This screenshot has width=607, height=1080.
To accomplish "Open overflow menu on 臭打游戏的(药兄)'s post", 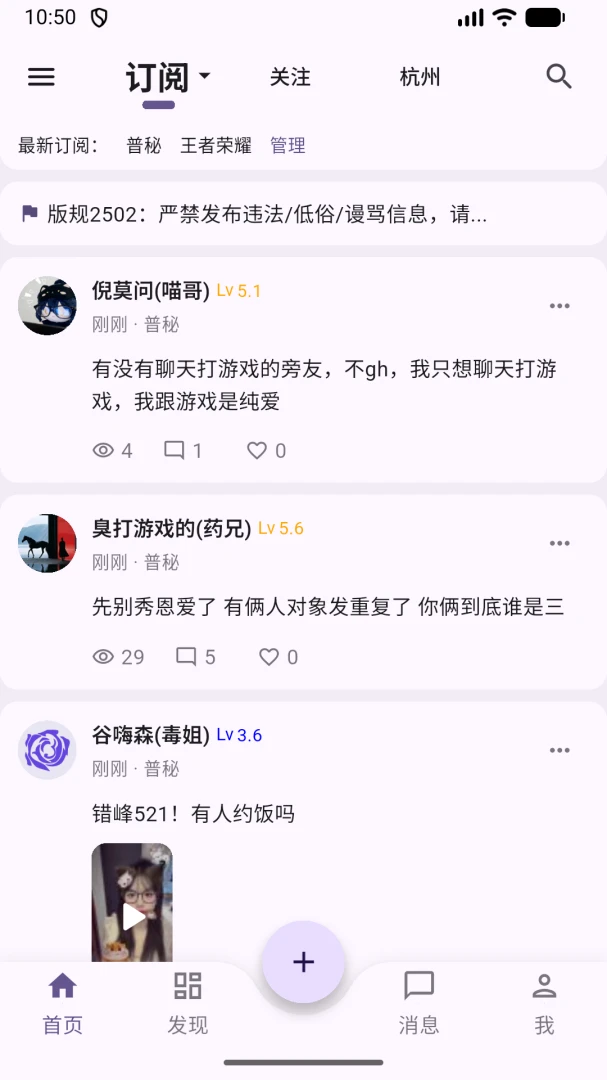I will coord(559,543).
